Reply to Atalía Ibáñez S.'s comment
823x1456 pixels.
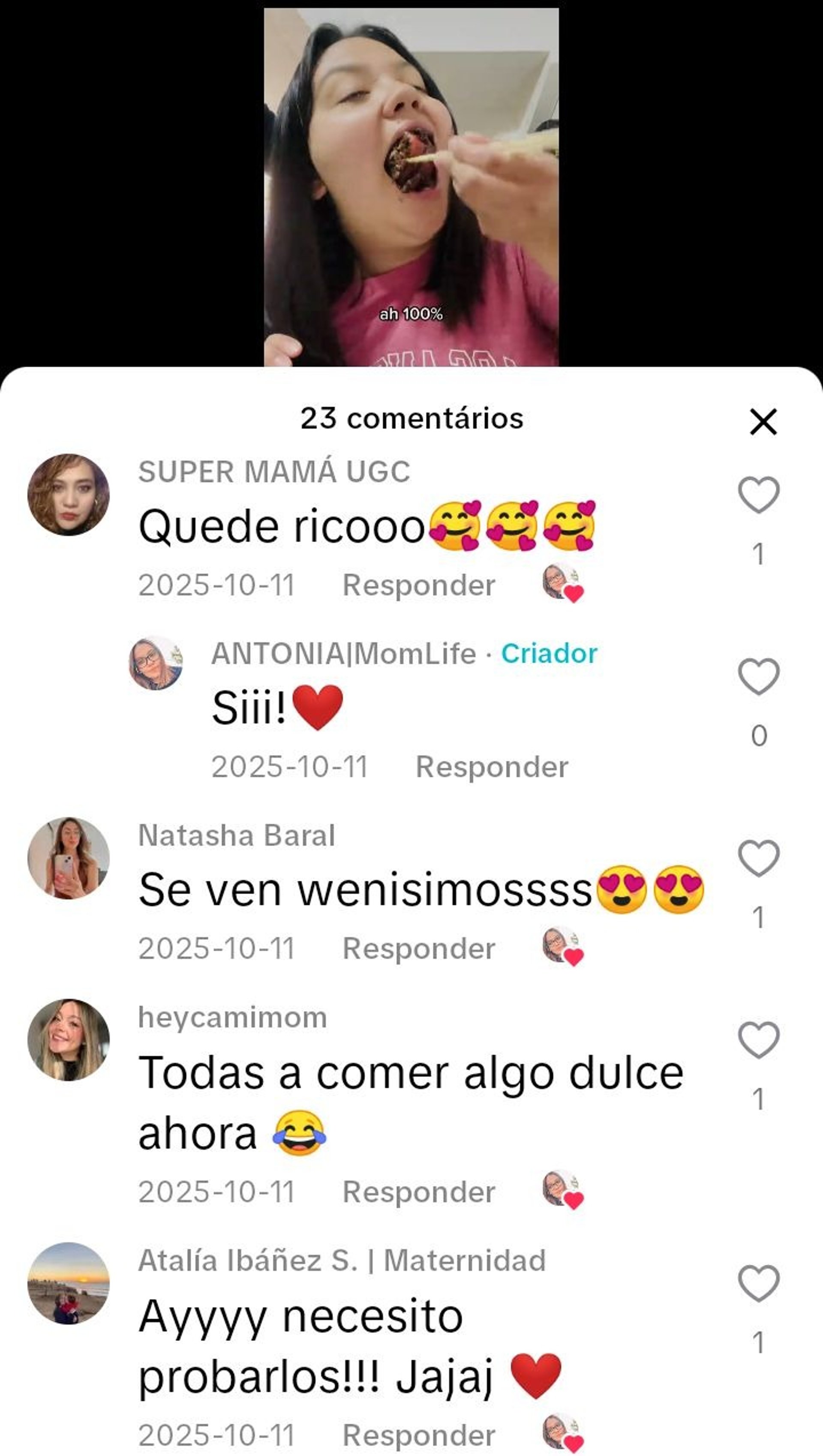419,1435
